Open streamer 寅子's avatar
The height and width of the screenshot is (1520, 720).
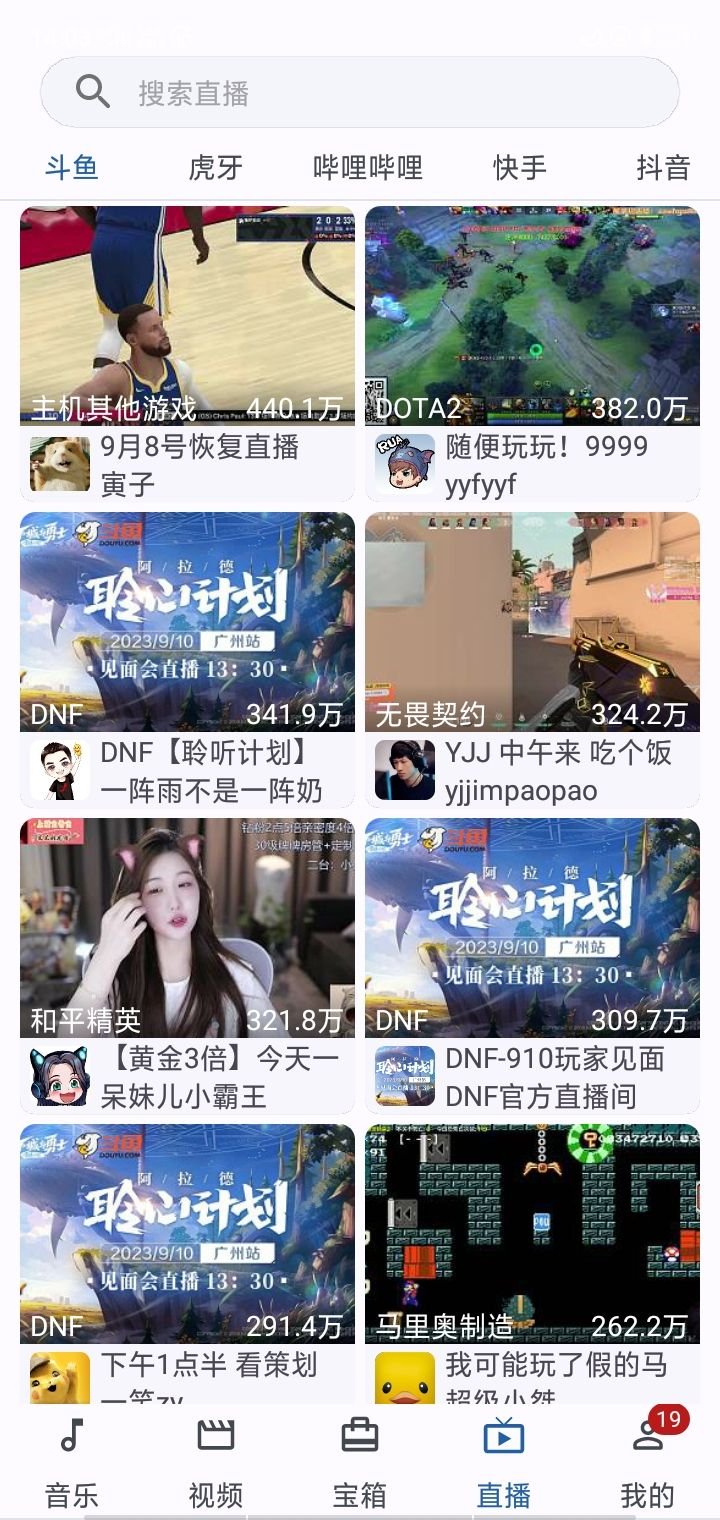(x=58, y=464)
